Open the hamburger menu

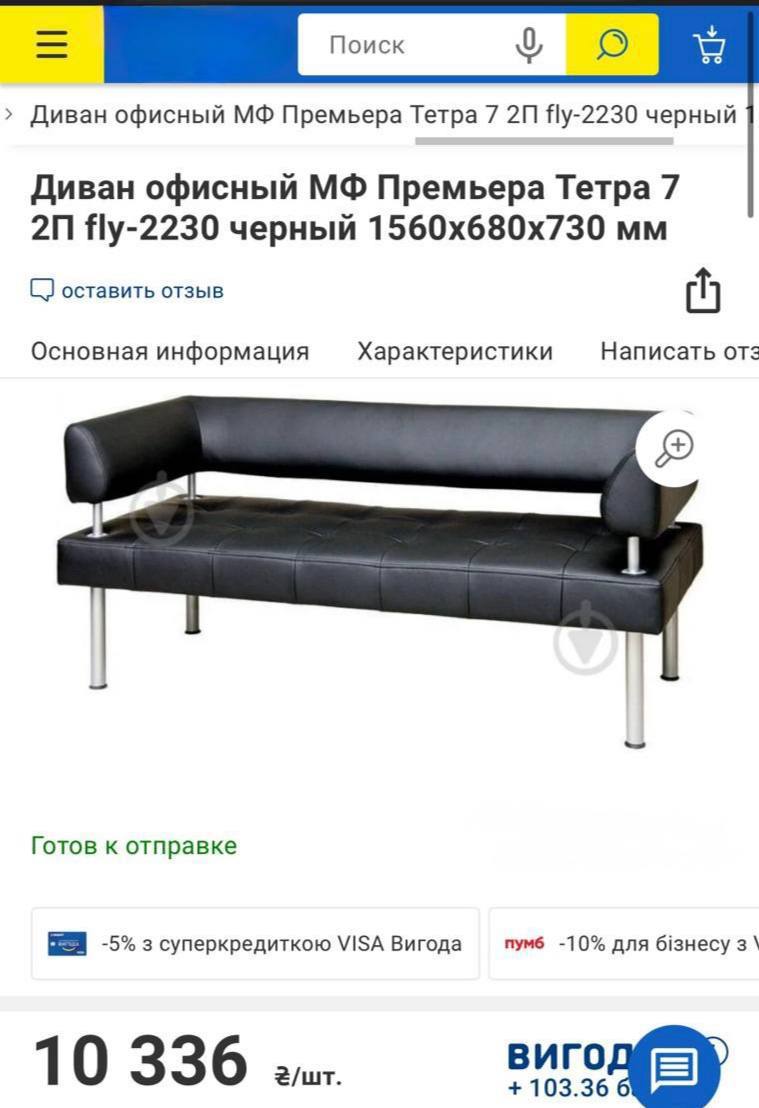pyautogui.click(x=51, y=45)
